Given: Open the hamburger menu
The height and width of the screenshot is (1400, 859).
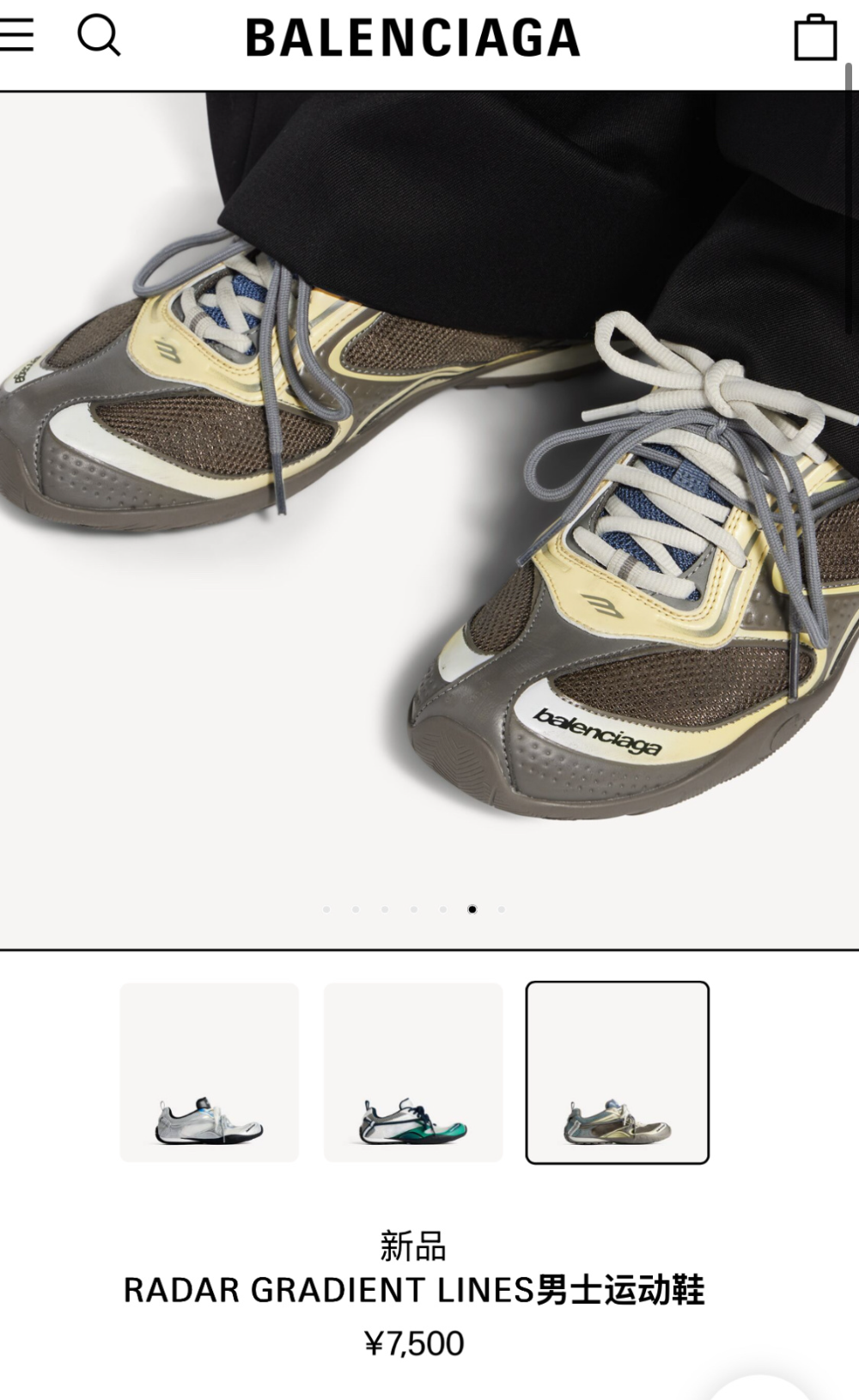Looking at the screenshot, I should coord(15,35).
